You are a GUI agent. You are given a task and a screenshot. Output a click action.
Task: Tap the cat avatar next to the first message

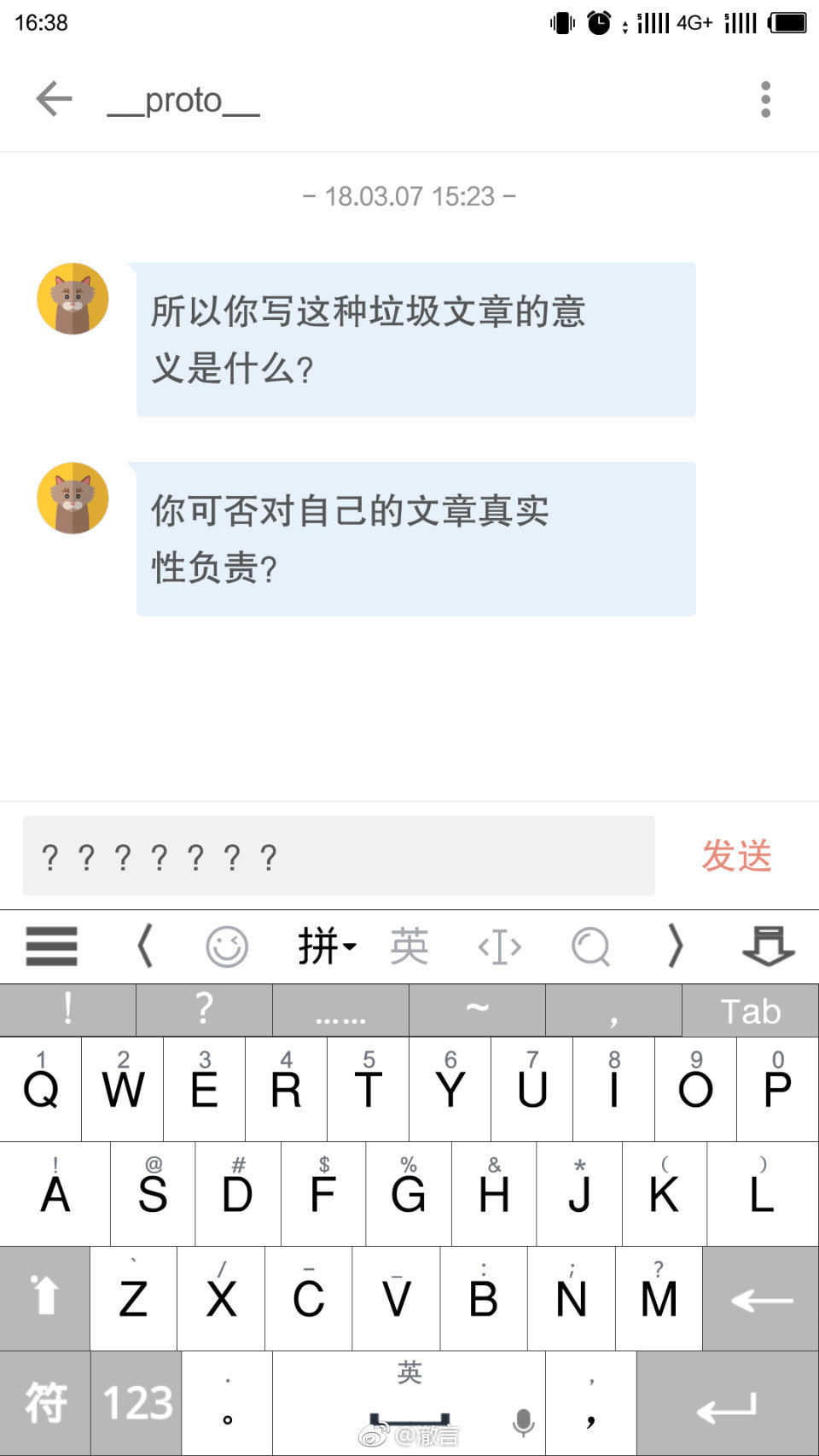tap(73, 299)
